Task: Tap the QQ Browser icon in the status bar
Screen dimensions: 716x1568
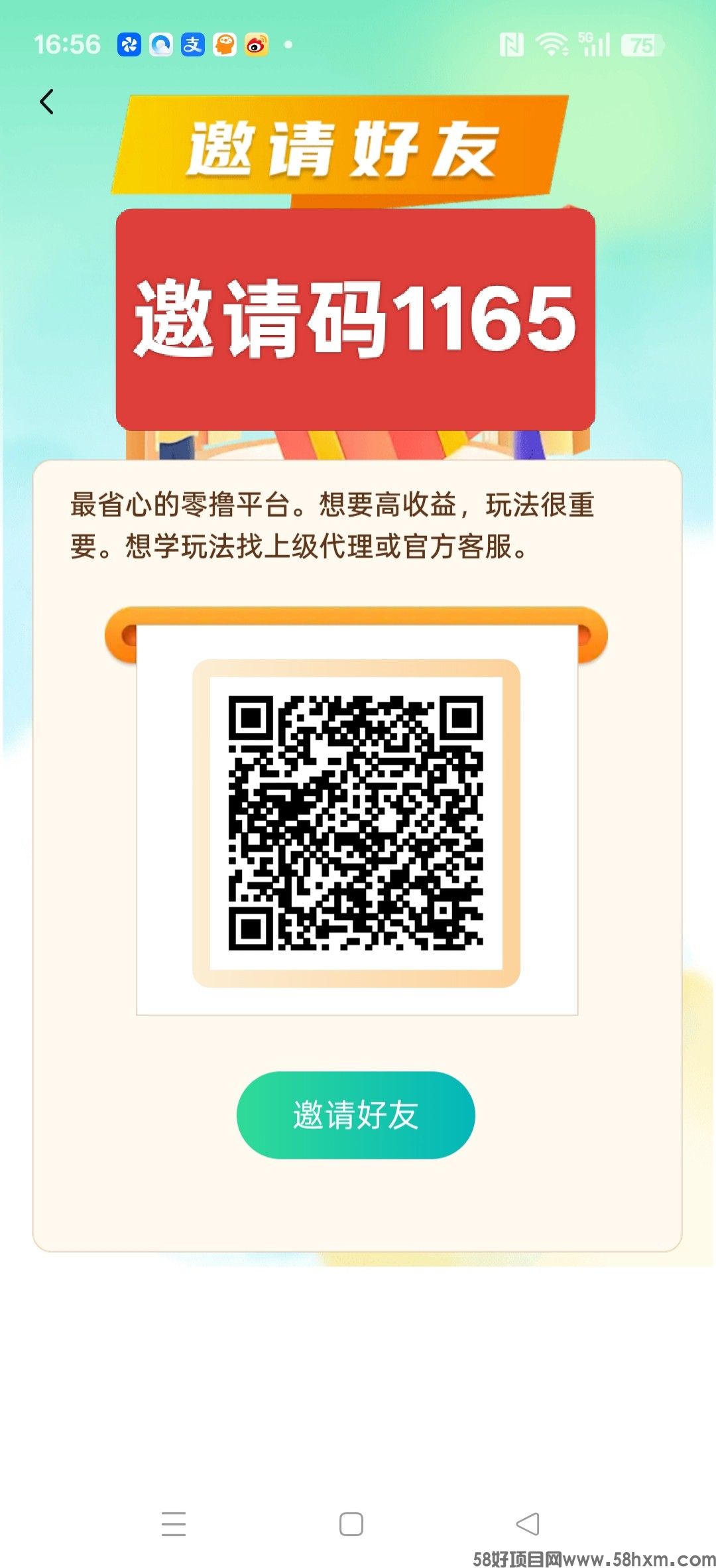Action: (x=160, y=44)
